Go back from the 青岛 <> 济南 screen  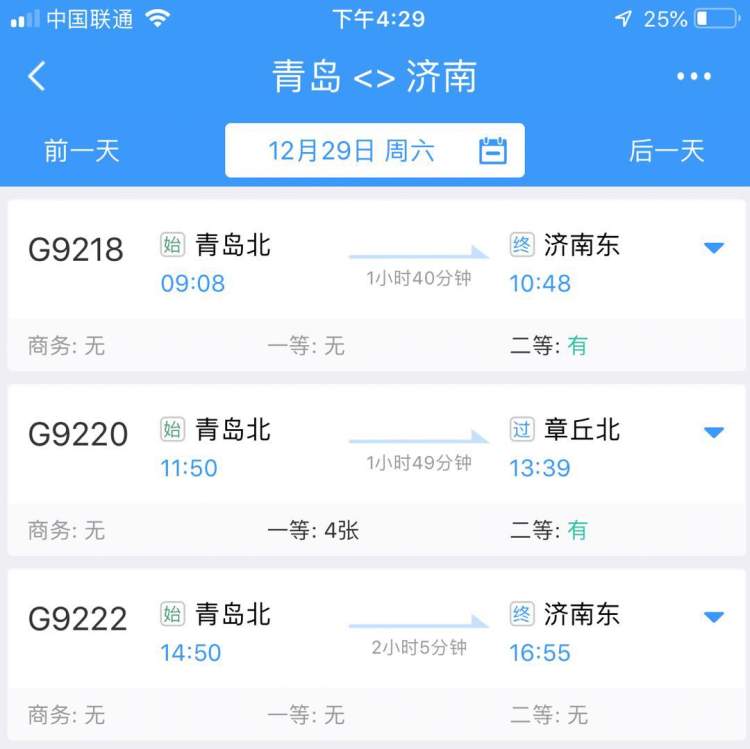37,77
